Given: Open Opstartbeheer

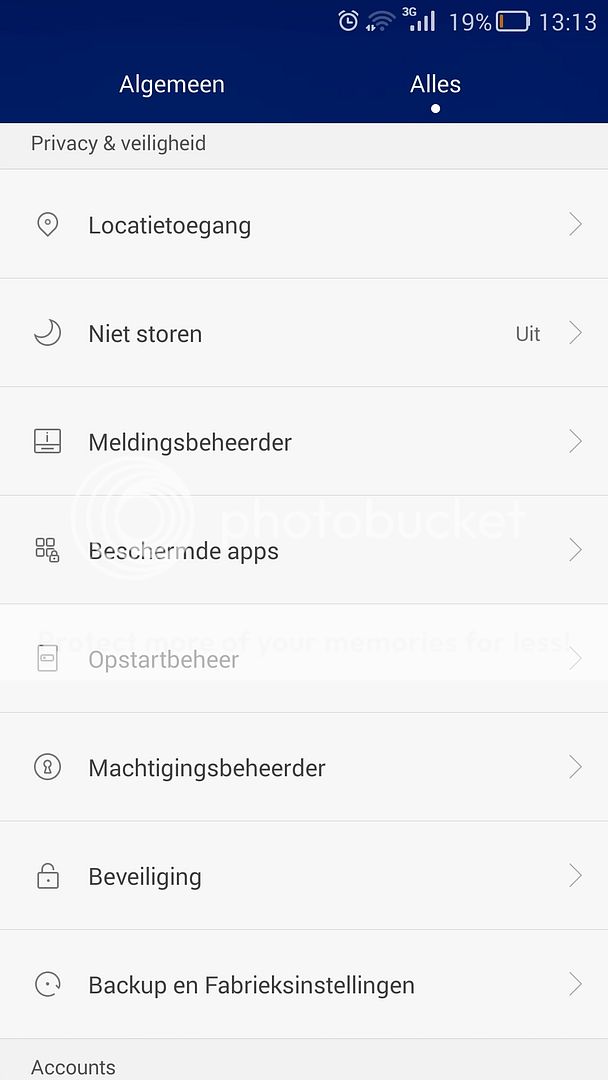Looking at the screenshot, I should click(304, 658).
